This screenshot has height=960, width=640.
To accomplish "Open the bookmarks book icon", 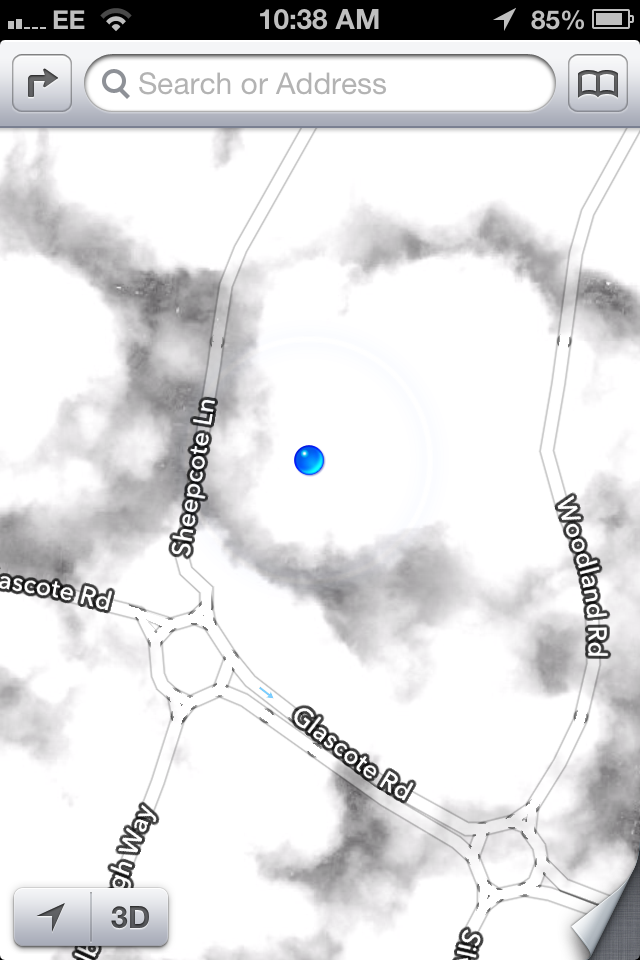I will (598, 83).
